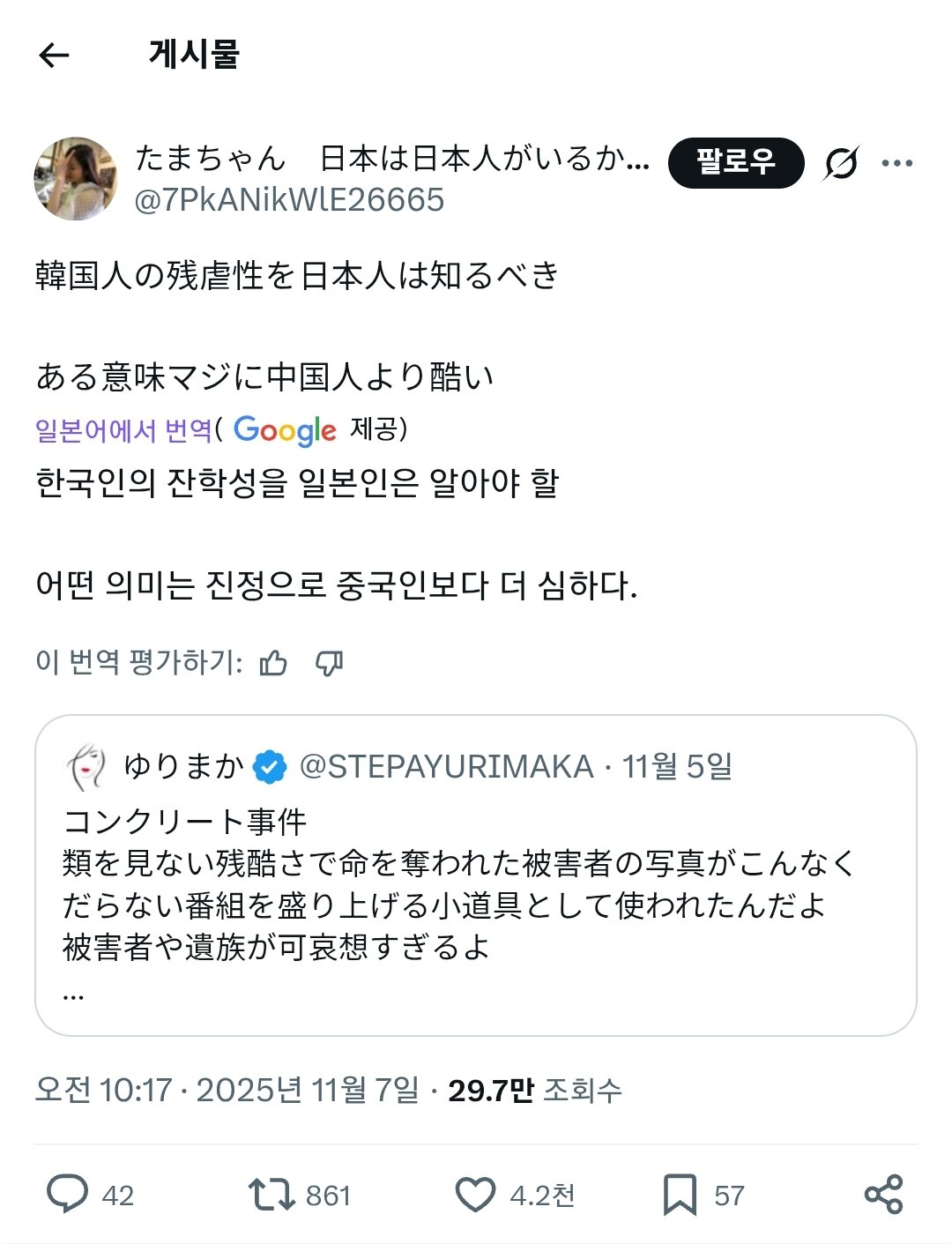Share this post via share icon
The height and width of the screenshot is (1244, 952).
(883, 1195)
